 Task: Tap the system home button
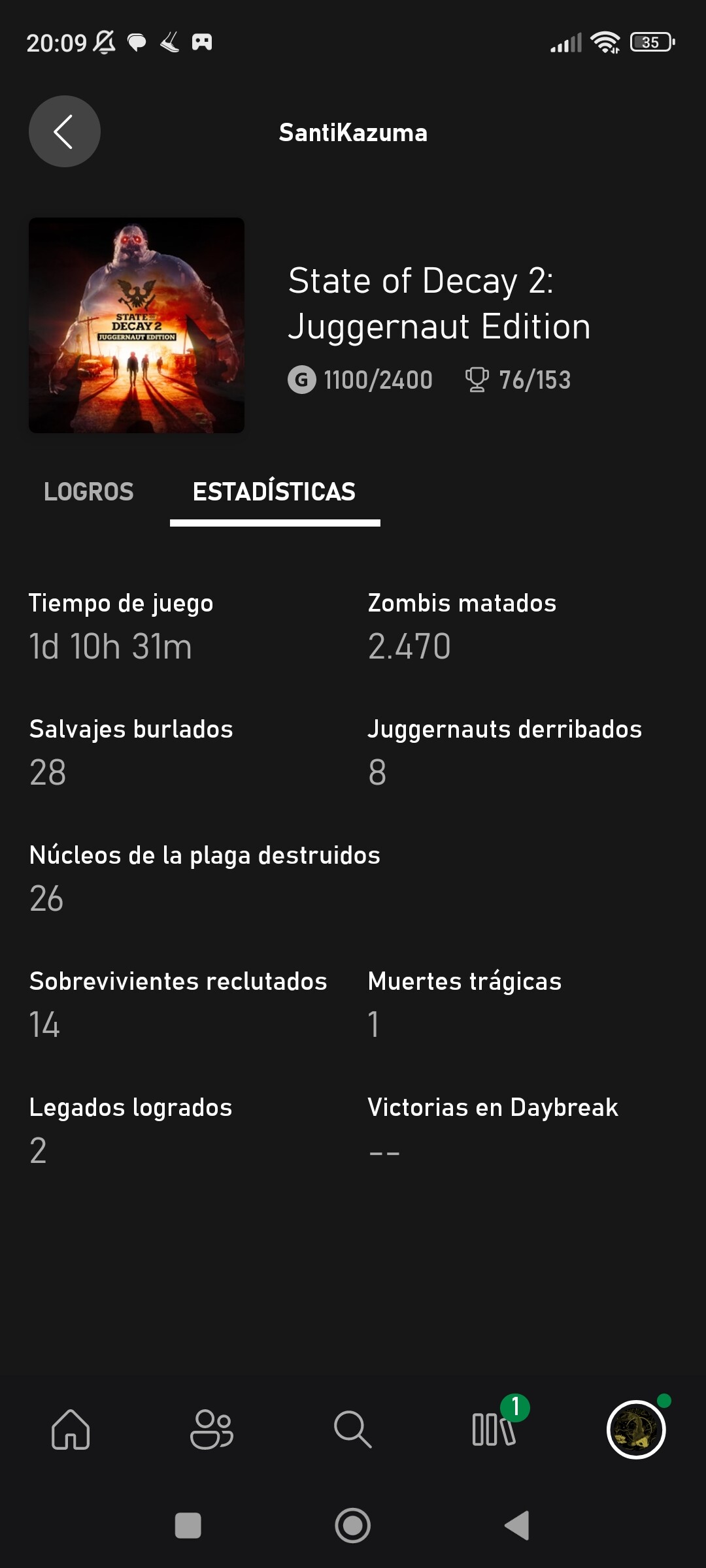click(x=352, y=1526)
